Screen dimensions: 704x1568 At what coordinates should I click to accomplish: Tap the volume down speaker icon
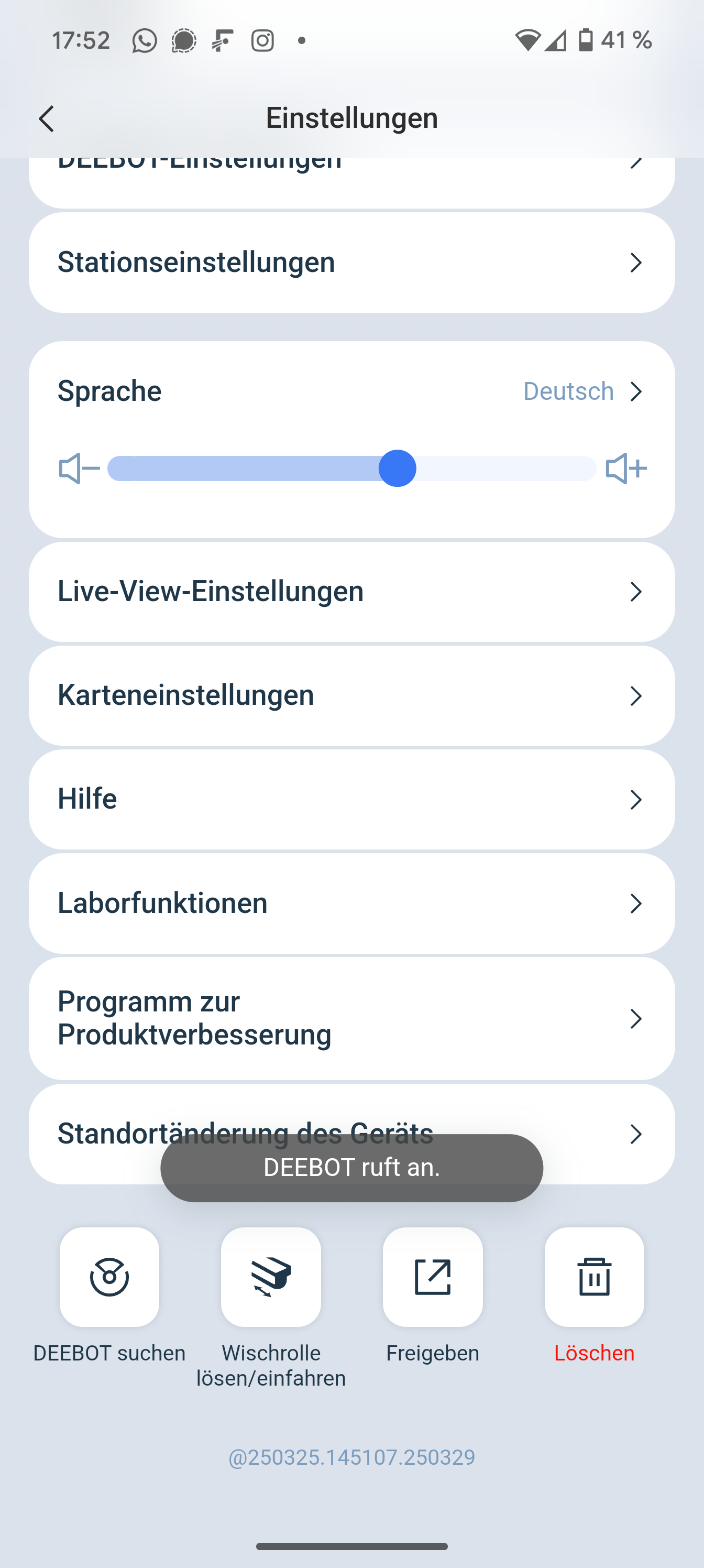79,468
